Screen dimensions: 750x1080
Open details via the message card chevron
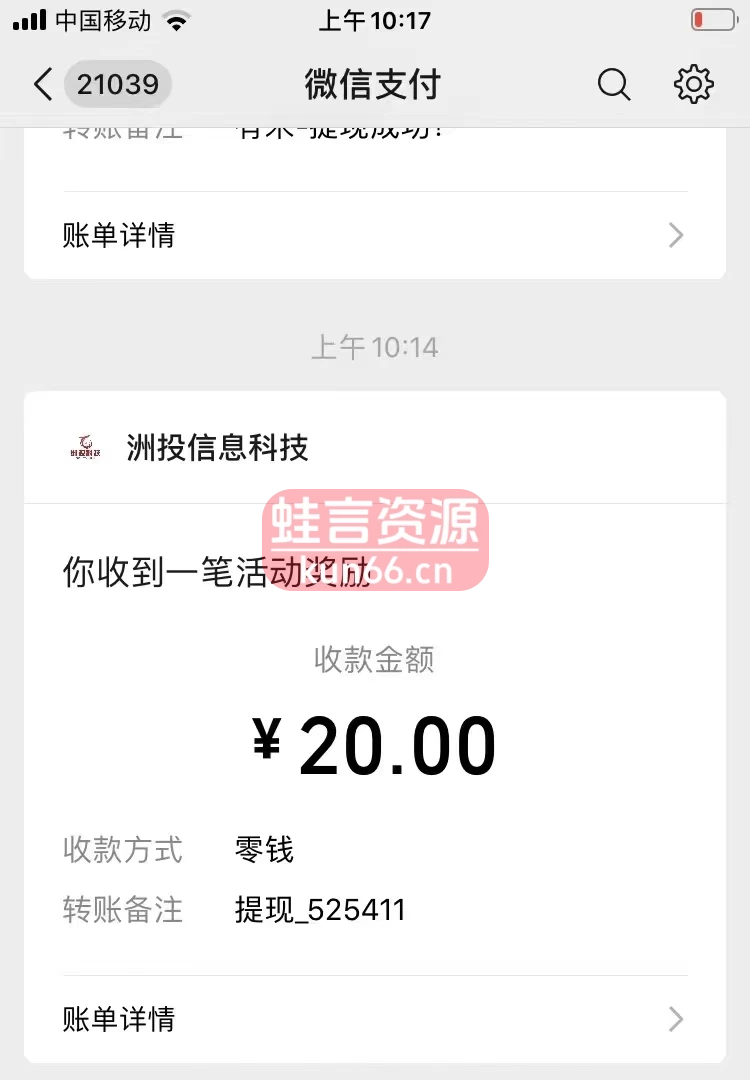[676, 1019]
